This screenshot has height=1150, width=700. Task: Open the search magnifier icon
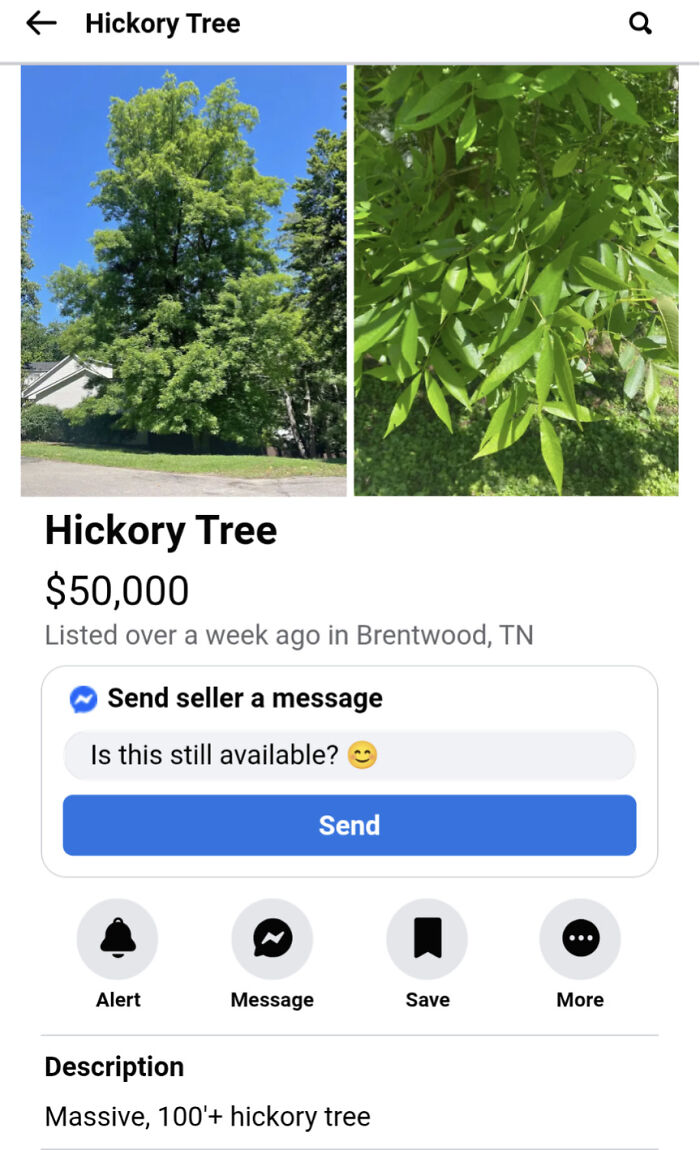click(x=640, y=23)
